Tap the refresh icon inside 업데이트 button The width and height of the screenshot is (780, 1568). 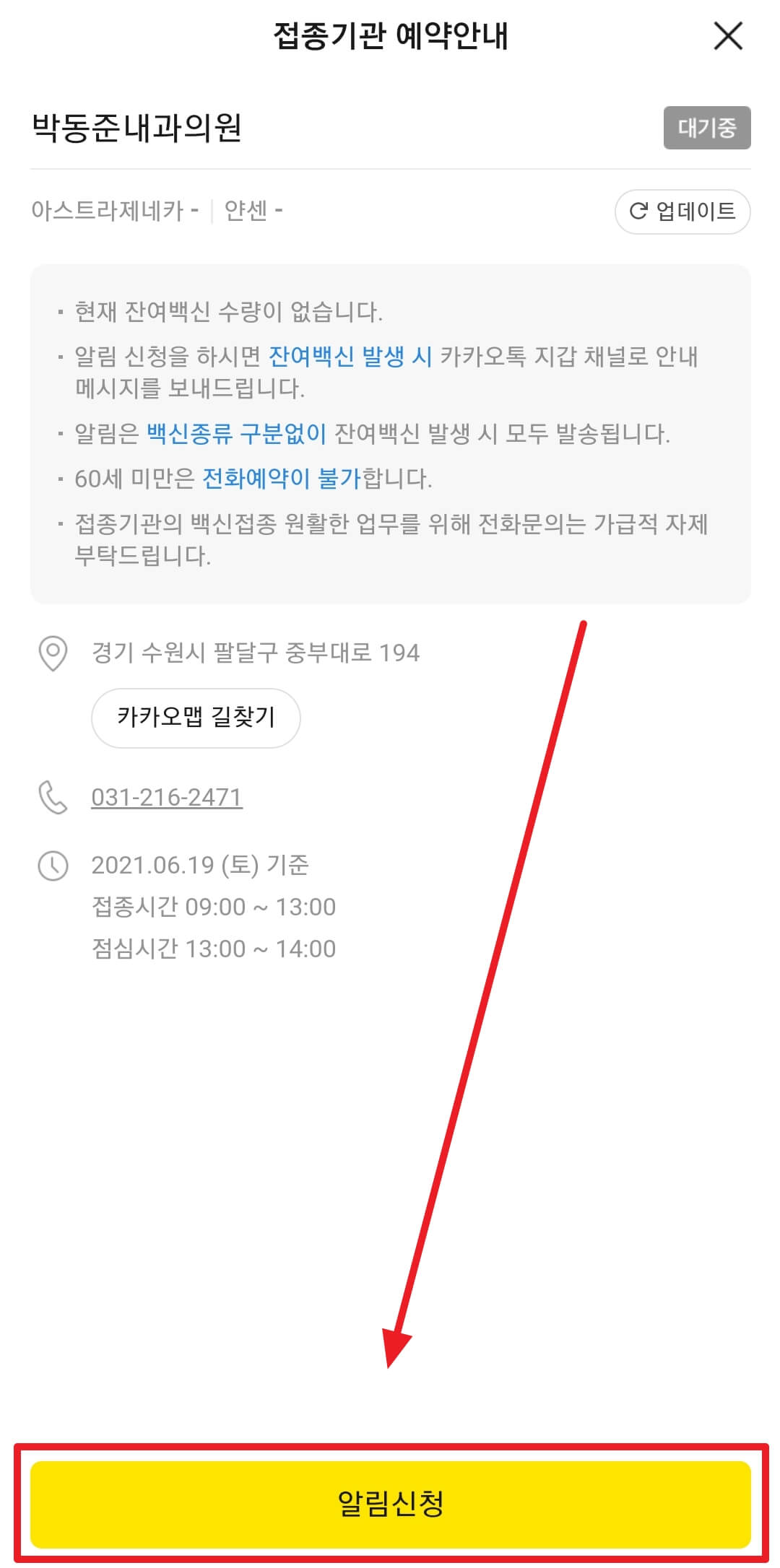click(x=638, y=211)
